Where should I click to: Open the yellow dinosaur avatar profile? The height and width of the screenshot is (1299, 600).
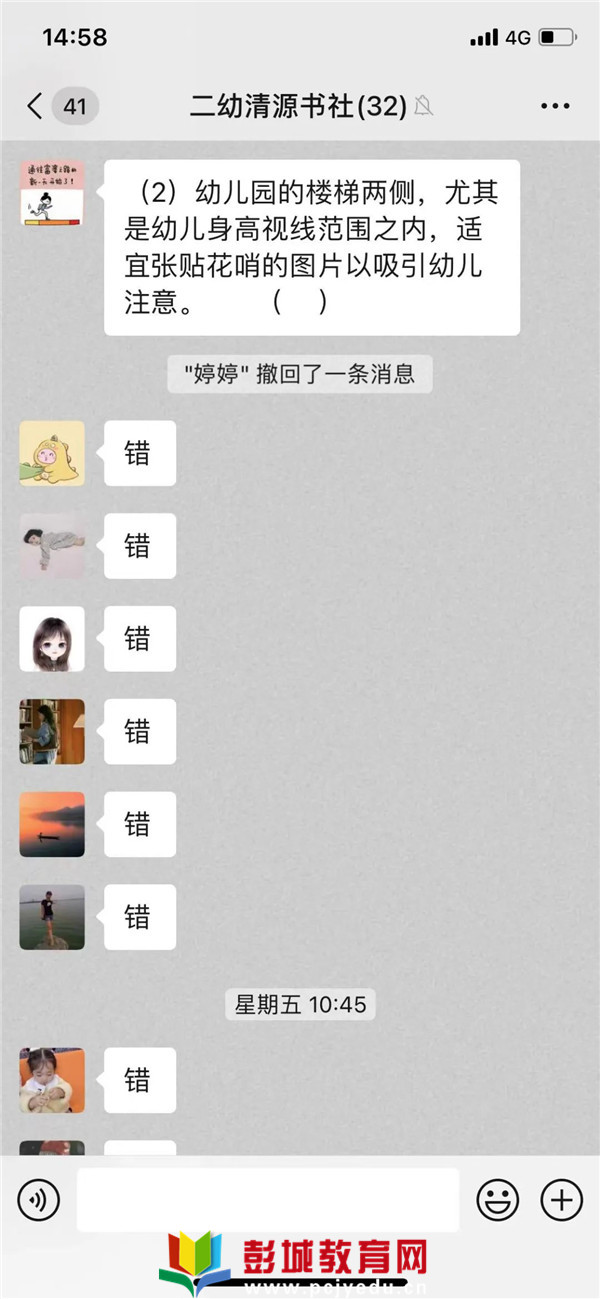point(52,453)
